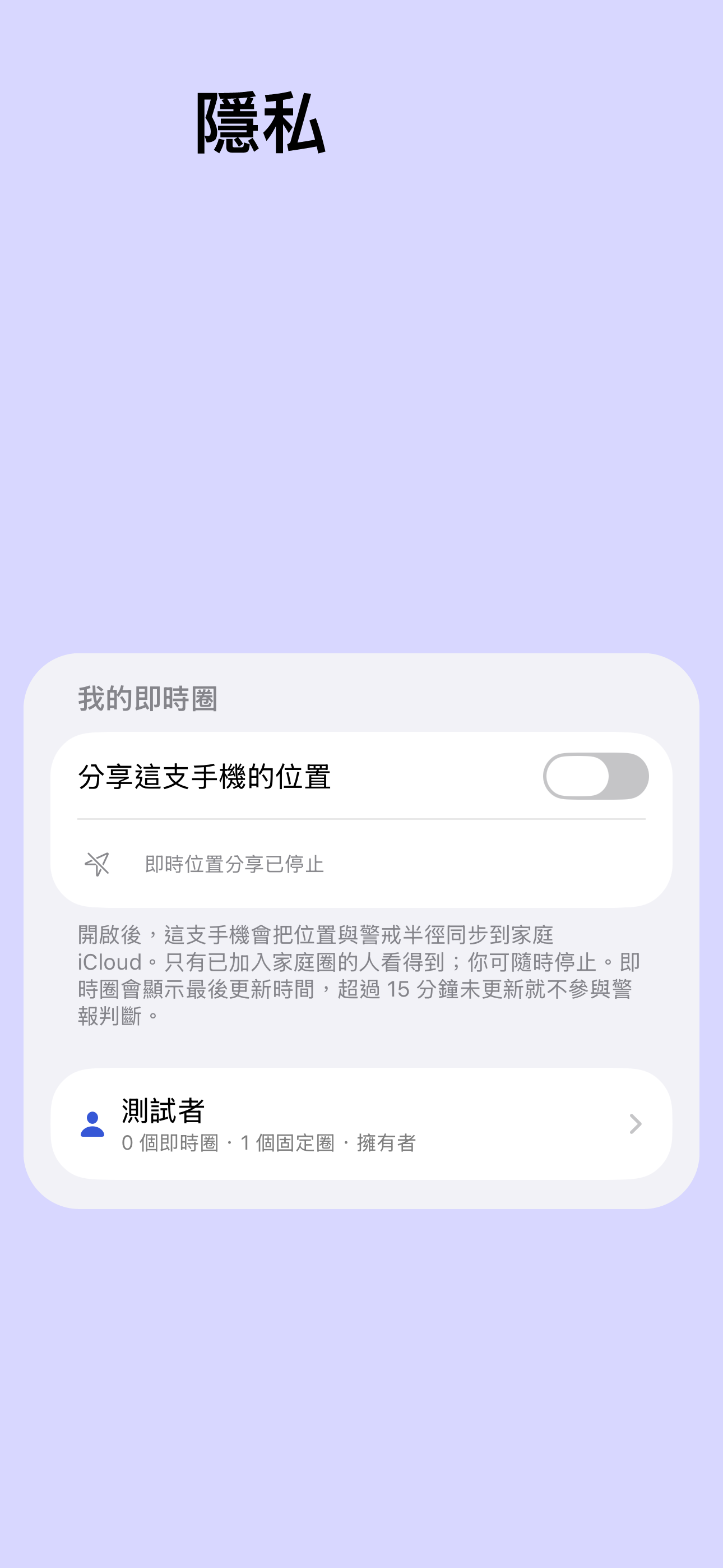Enable 分享這支手機的位置 switch
This screenshot has height=1568, width=723.
[x=595, y=776]
